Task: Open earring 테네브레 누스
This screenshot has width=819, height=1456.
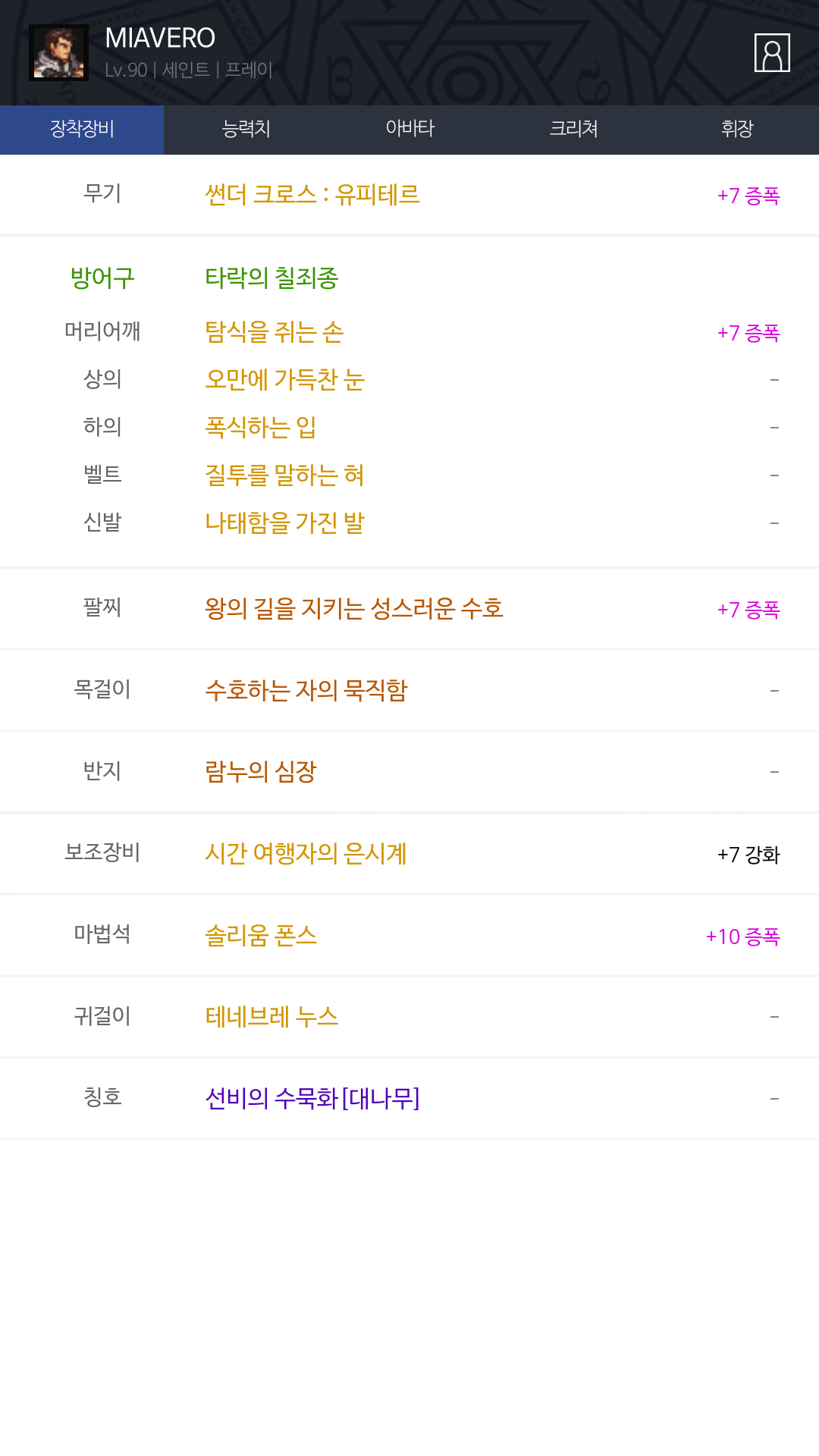Action: click(271, 1017)
